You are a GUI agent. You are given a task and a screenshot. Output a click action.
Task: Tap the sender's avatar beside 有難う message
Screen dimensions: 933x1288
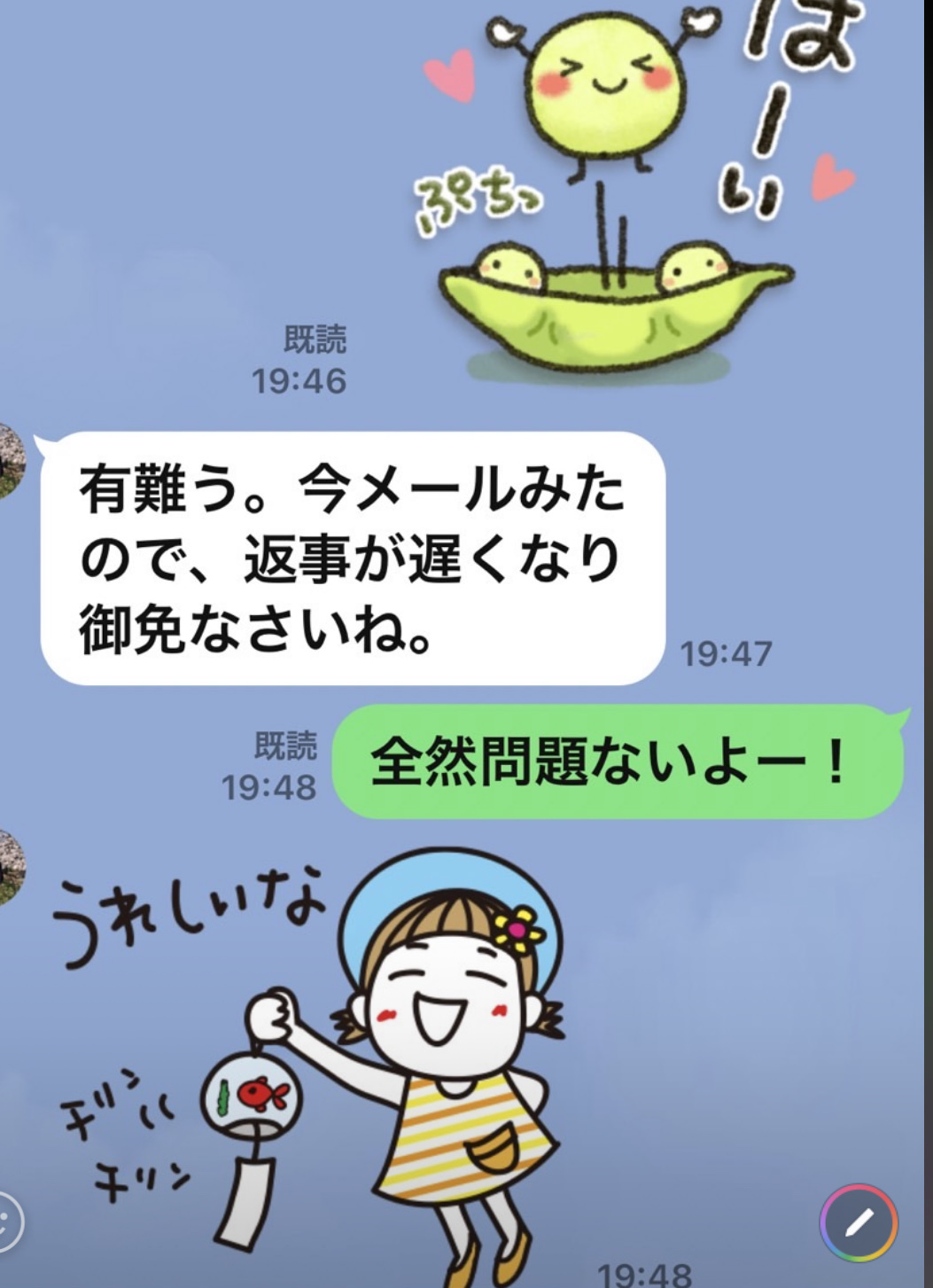tap(11, 461)
